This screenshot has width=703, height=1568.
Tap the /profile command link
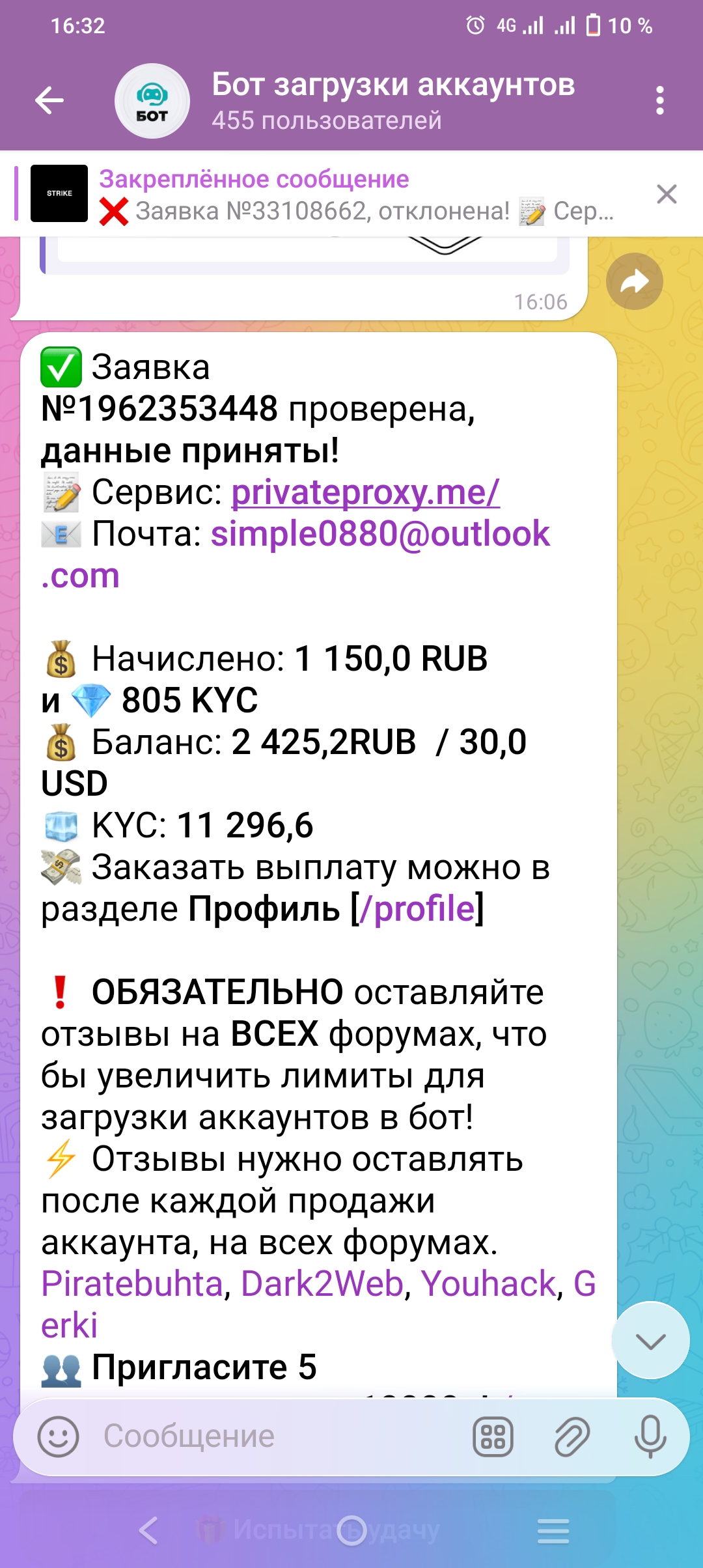pos(417,909)
